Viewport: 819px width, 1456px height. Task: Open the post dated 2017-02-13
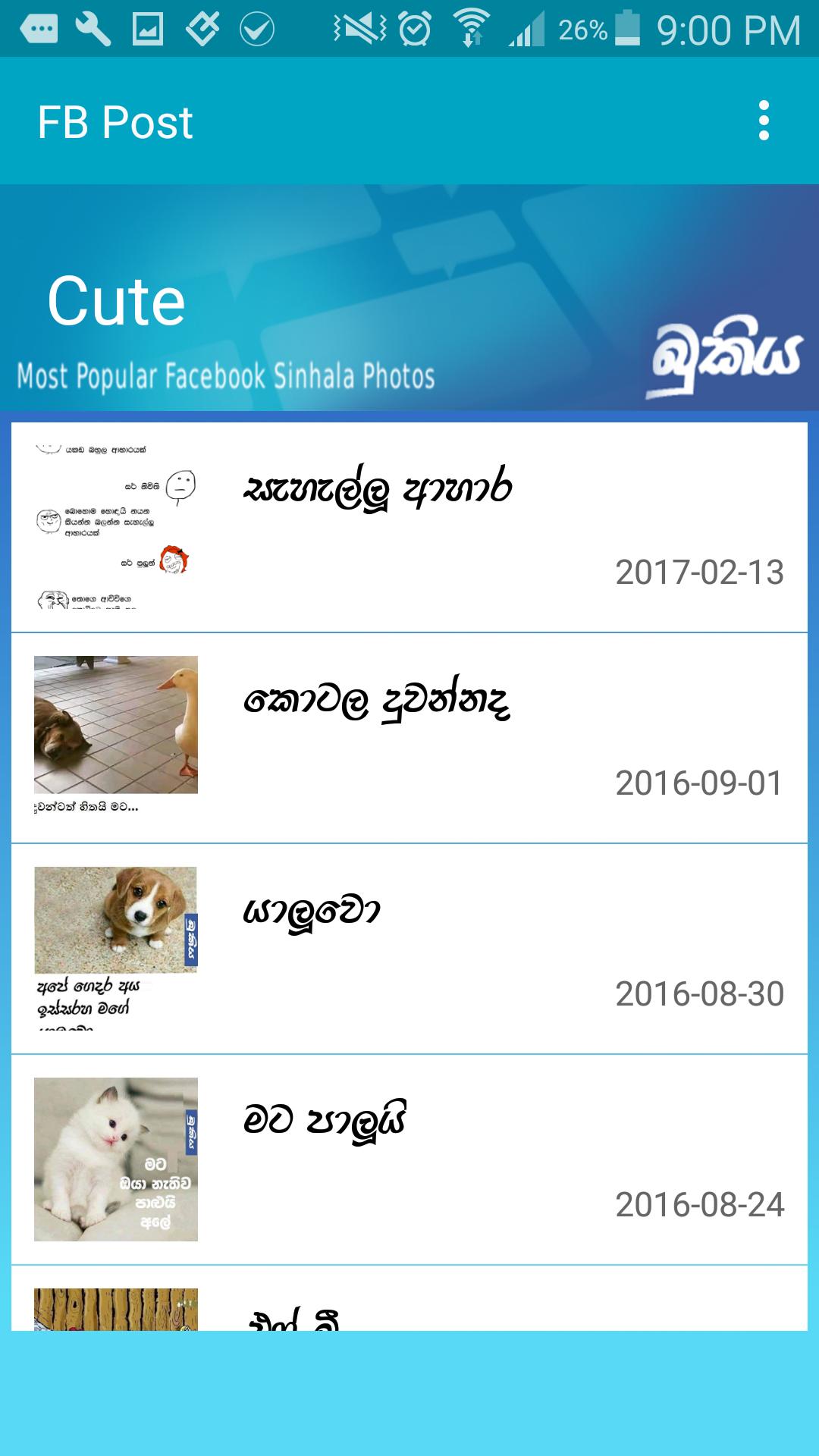[x=409, y=523]
